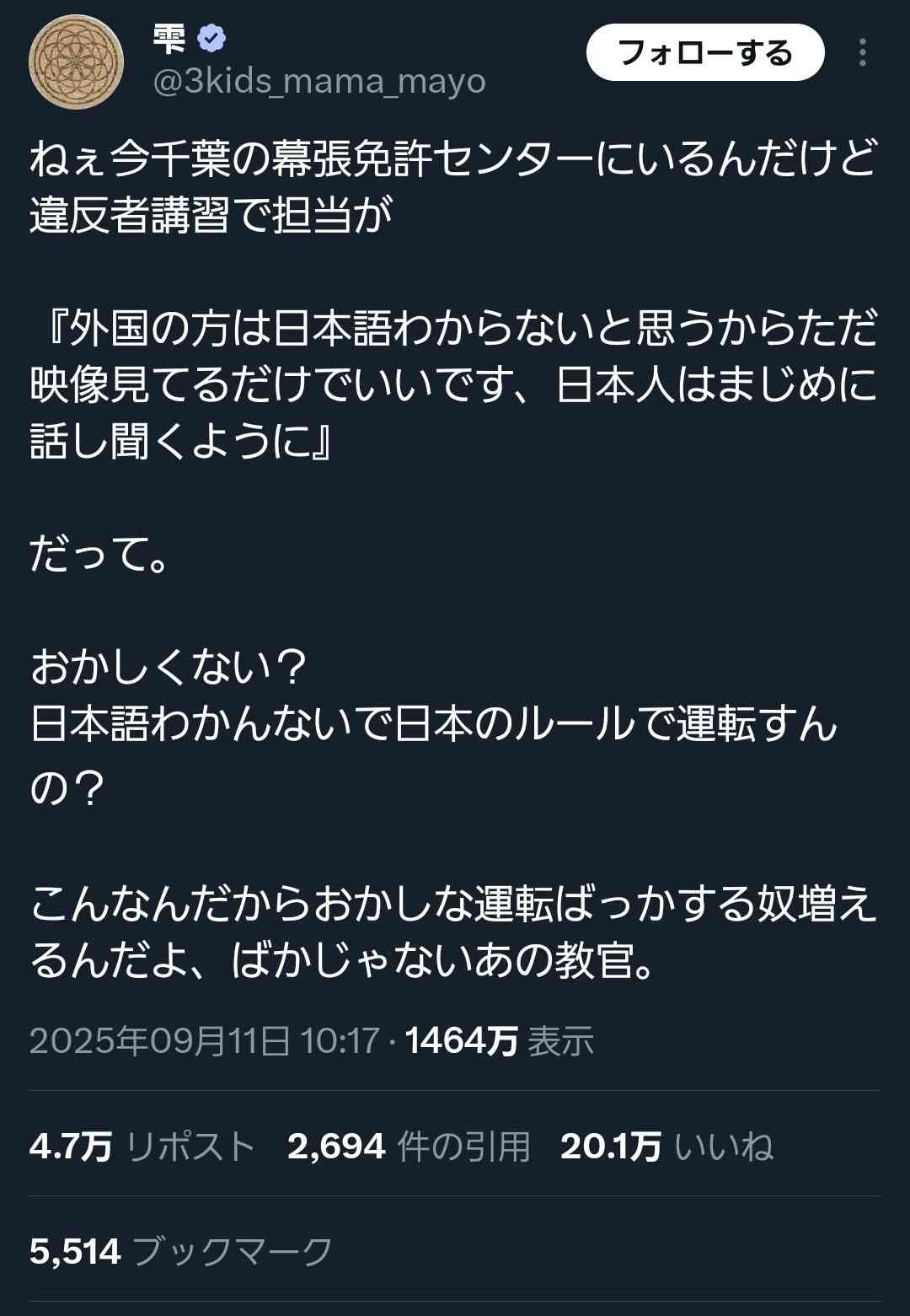The height and width of the screenshot is (1316, 910).
Task: Open 雫's profile picture
Action: [x=77, y=62]
